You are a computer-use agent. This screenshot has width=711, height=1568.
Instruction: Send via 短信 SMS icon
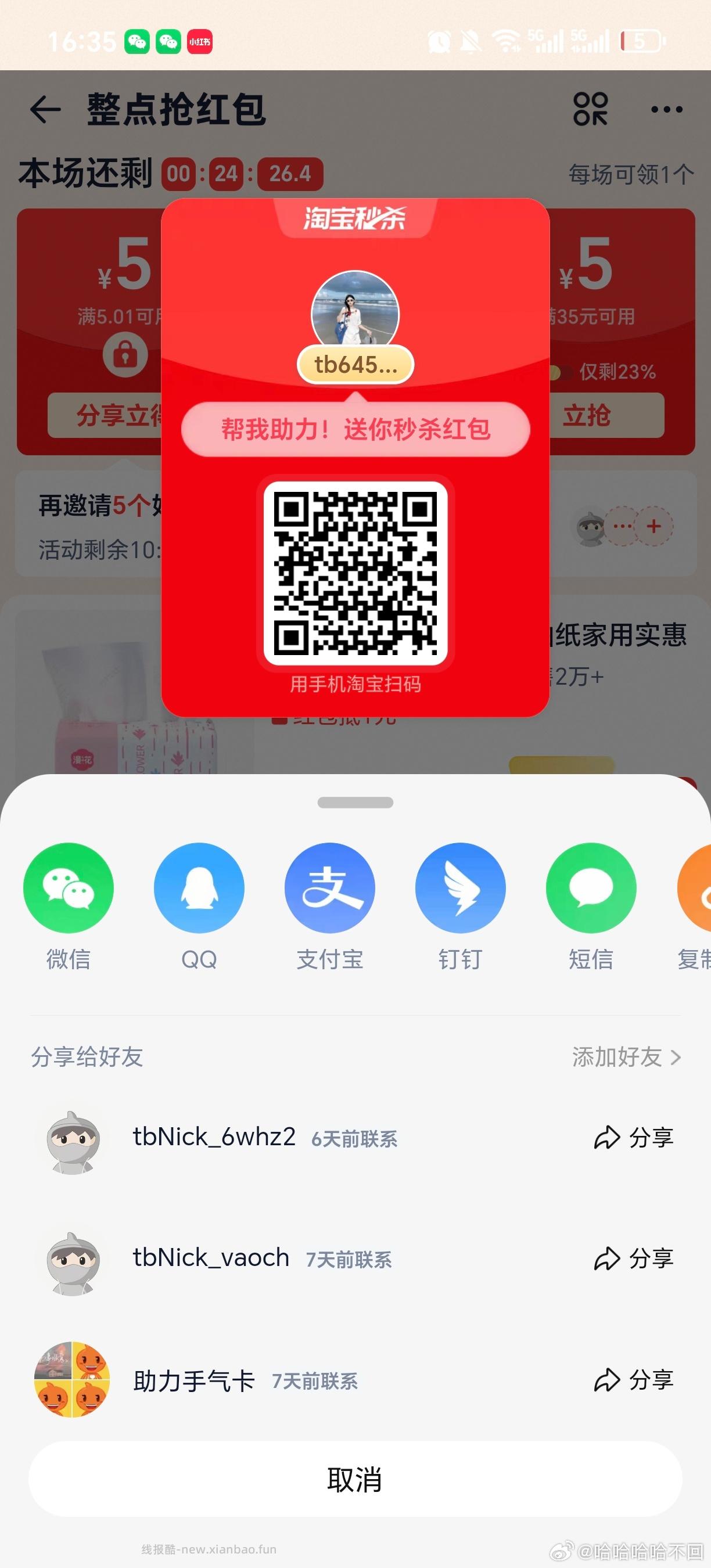[591, 888]
